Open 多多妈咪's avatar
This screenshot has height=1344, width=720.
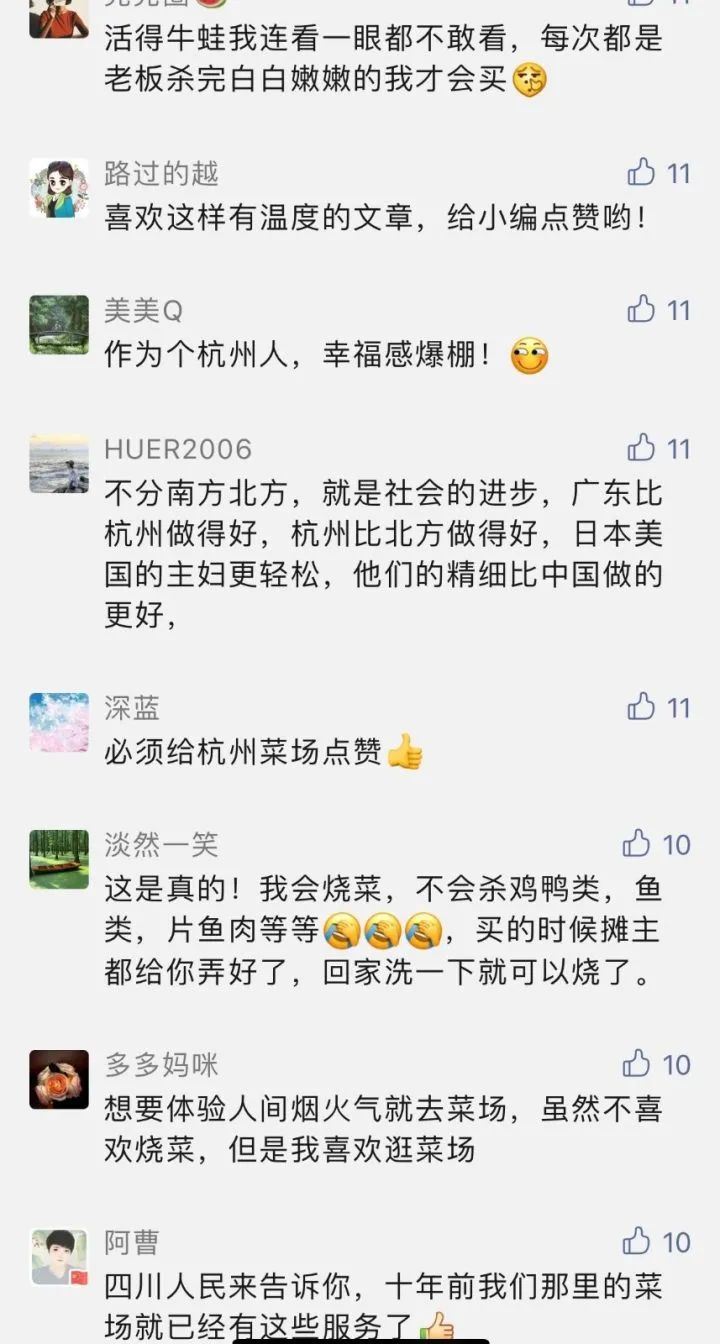coord(59,1080)
